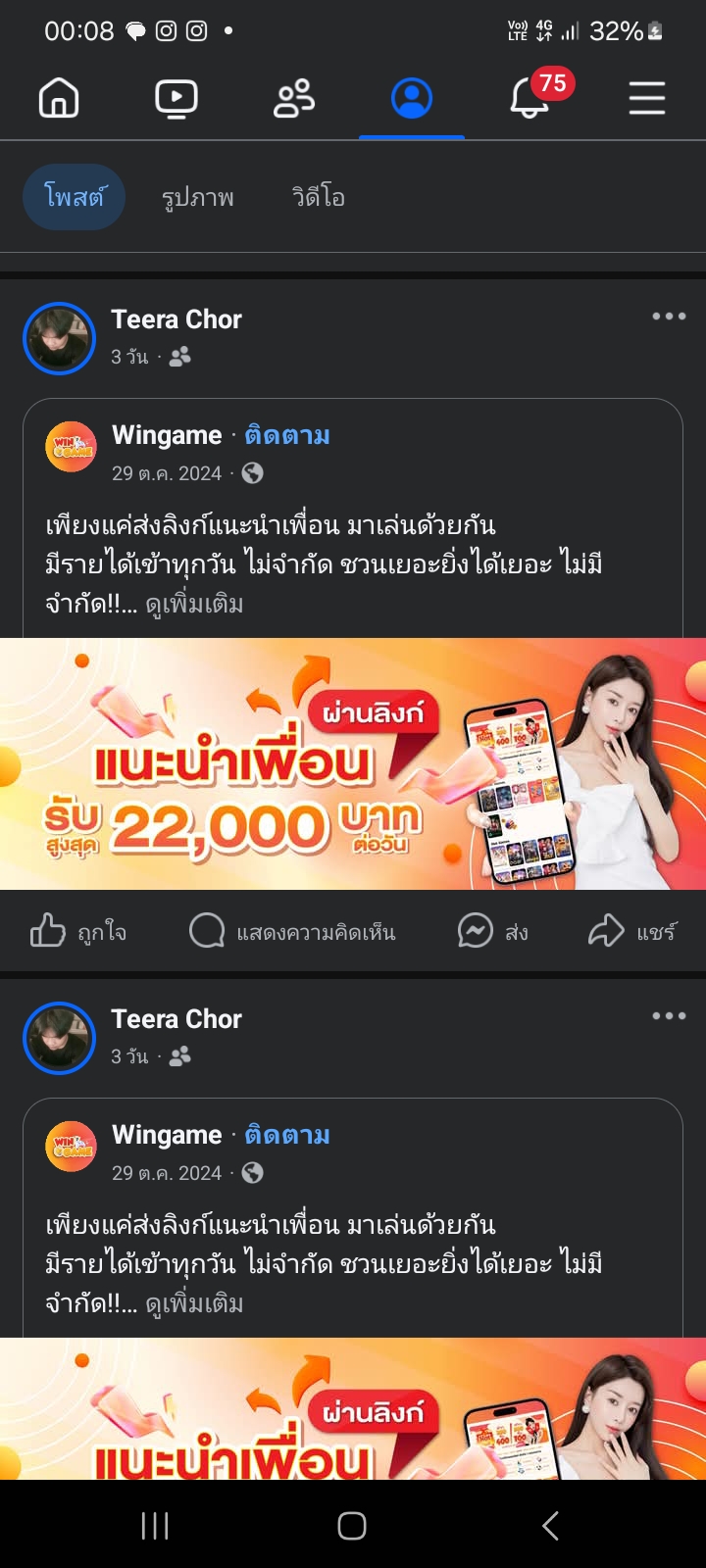Open the first Wingame referral banner image

(x=353, y=764)
